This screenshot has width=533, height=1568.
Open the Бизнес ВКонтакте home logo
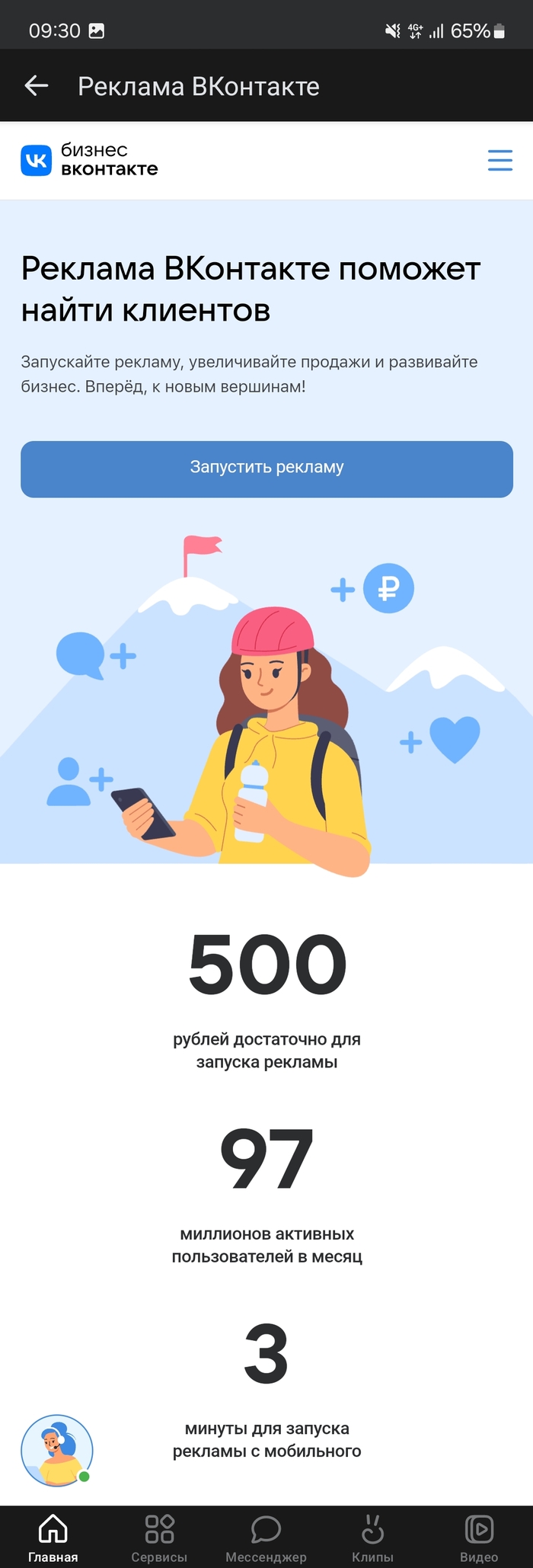coord(90,160)
